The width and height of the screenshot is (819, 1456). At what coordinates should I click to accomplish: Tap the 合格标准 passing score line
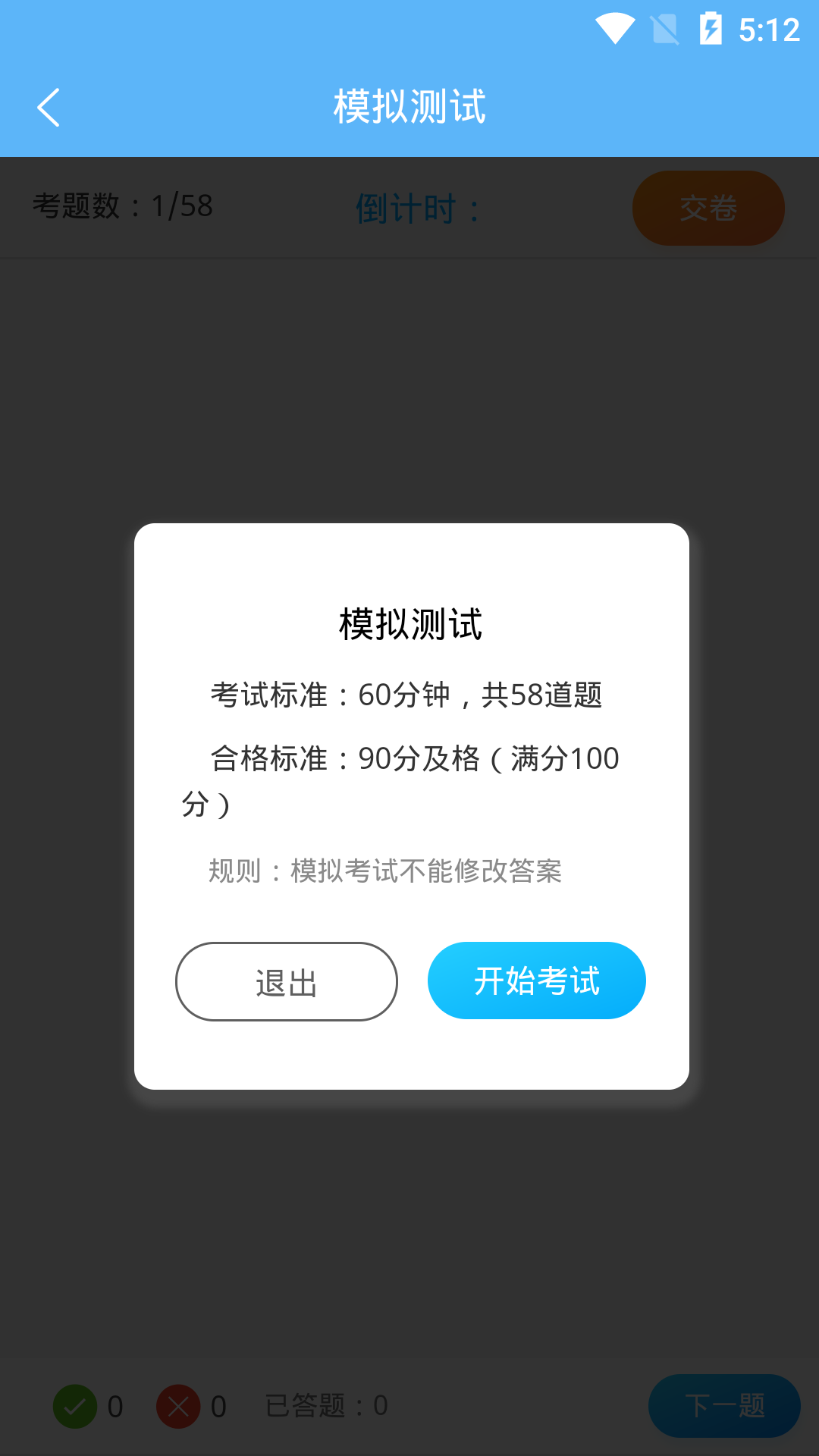413,758
